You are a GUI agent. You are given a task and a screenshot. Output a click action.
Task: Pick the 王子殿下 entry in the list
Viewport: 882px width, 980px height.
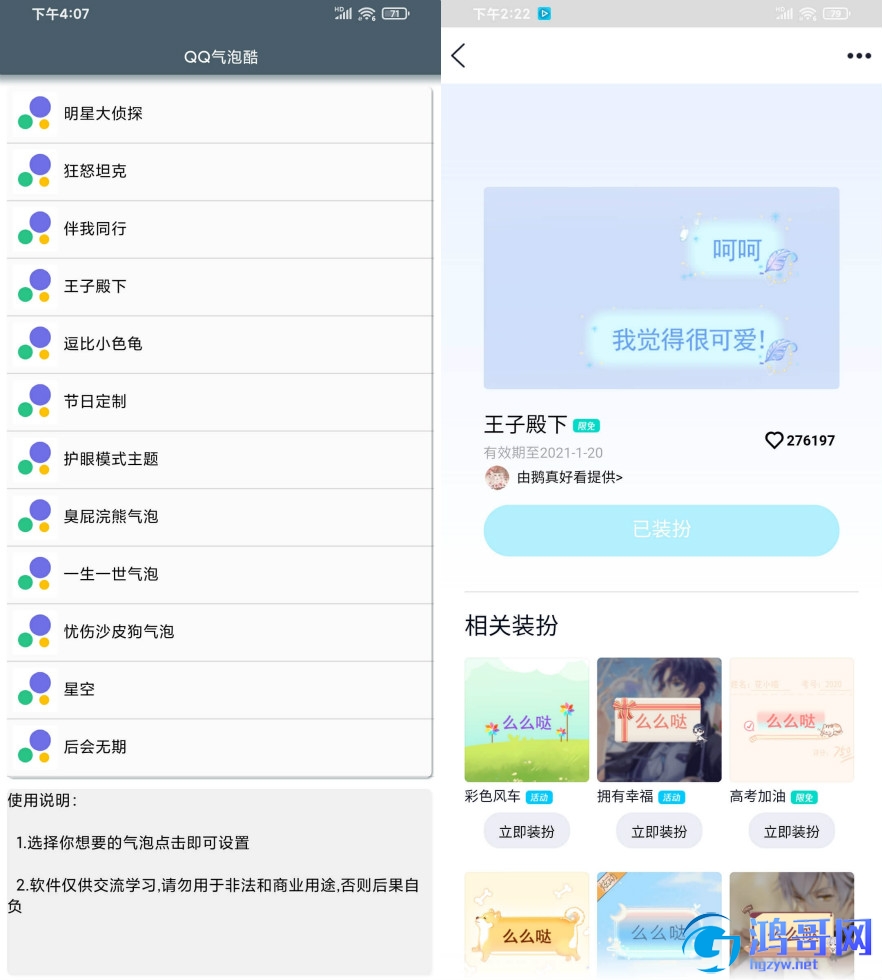(x=220, y=287)
